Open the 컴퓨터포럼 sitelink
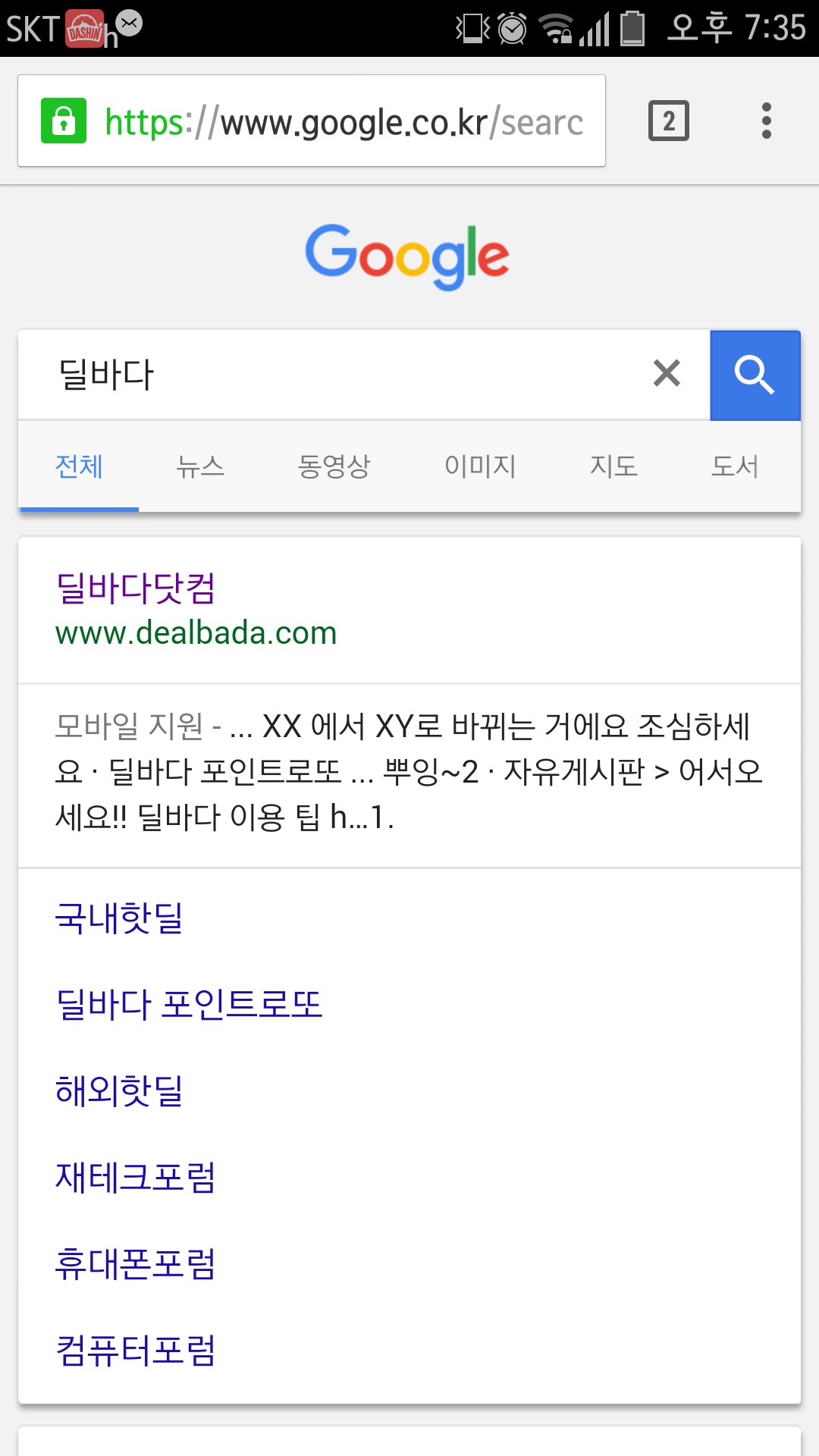The width and height of the screenshot is (819, 1456). pos(136,1350)
